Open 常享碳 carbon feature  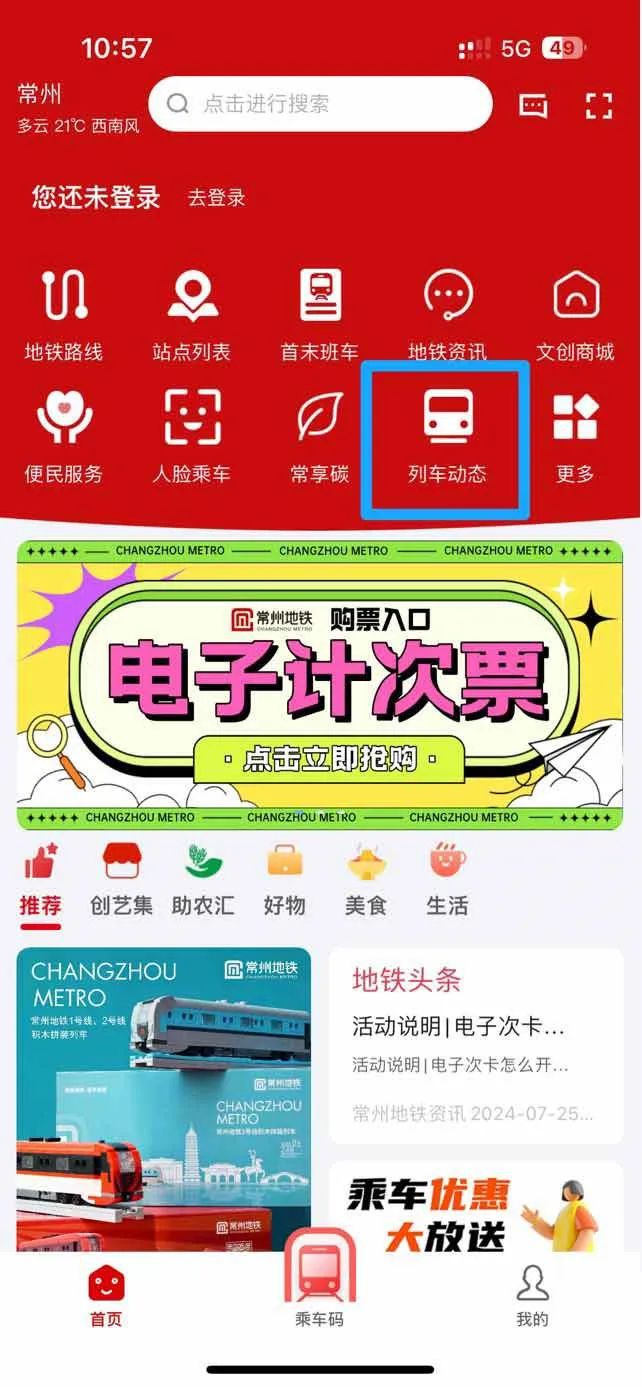[x=320, y=437]
